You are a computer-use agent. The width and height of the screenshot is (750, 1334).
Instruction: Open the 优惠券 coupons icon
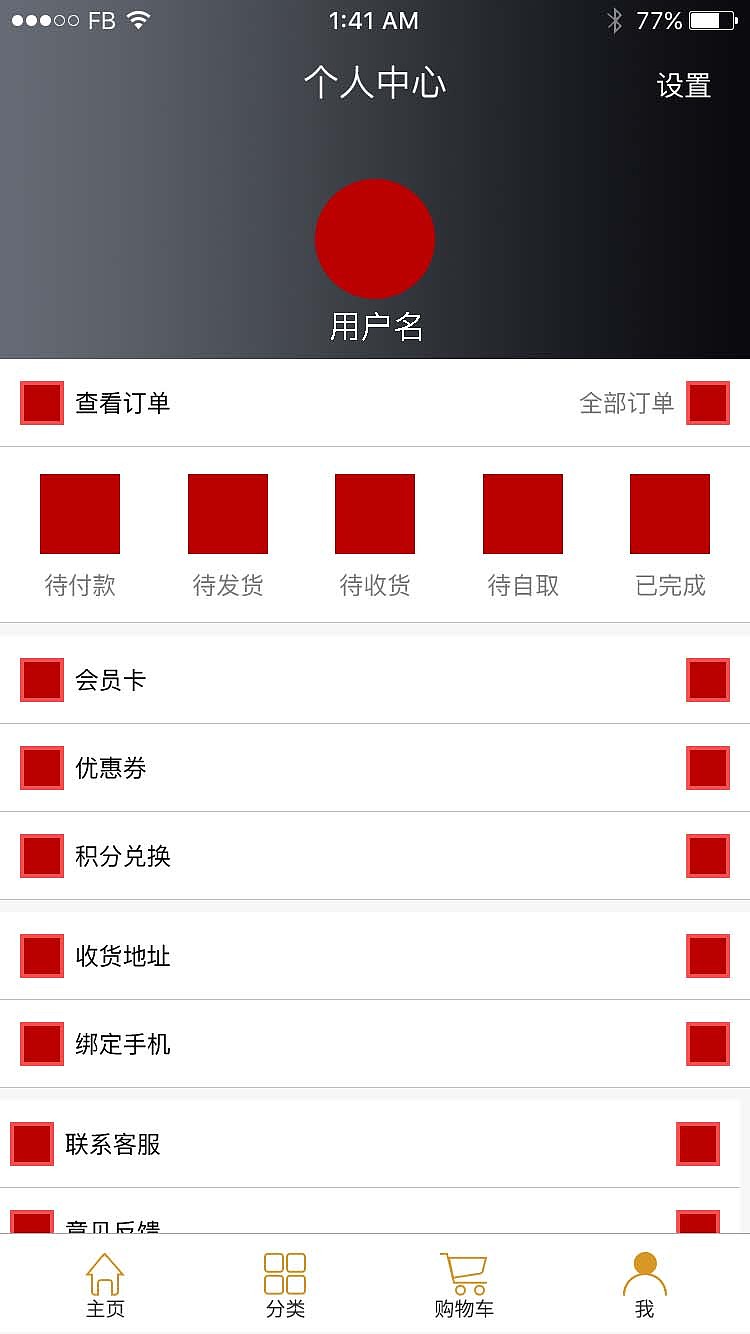(41, 768)
